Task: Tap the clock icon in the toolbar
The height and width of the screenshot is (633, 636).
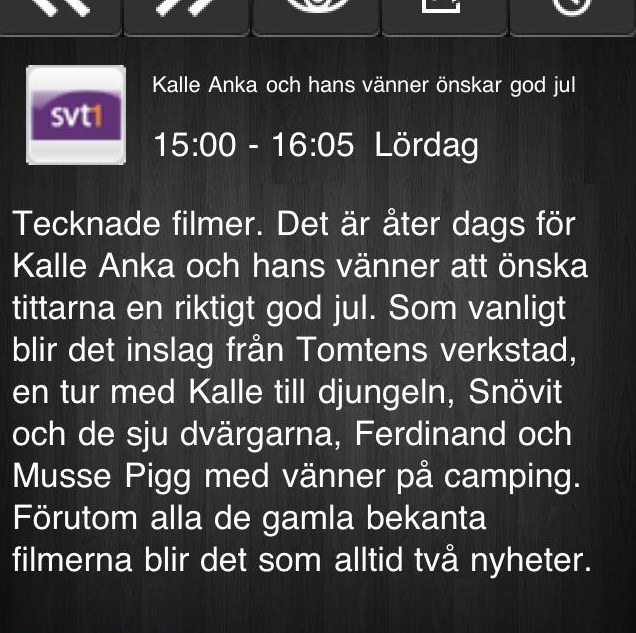Action: [574, 10]
